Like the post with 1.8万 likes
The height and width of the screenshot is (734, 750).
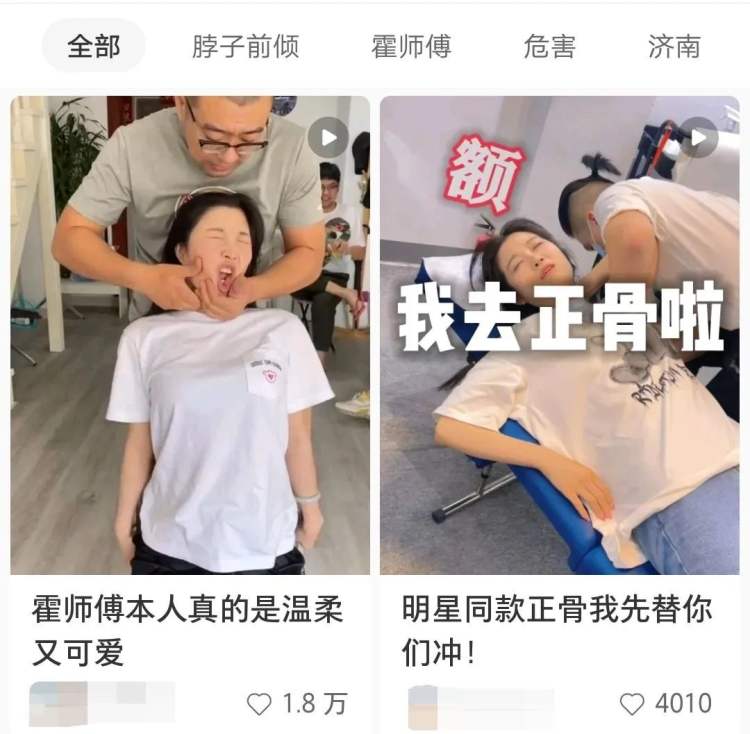click(x=260, y=704)
